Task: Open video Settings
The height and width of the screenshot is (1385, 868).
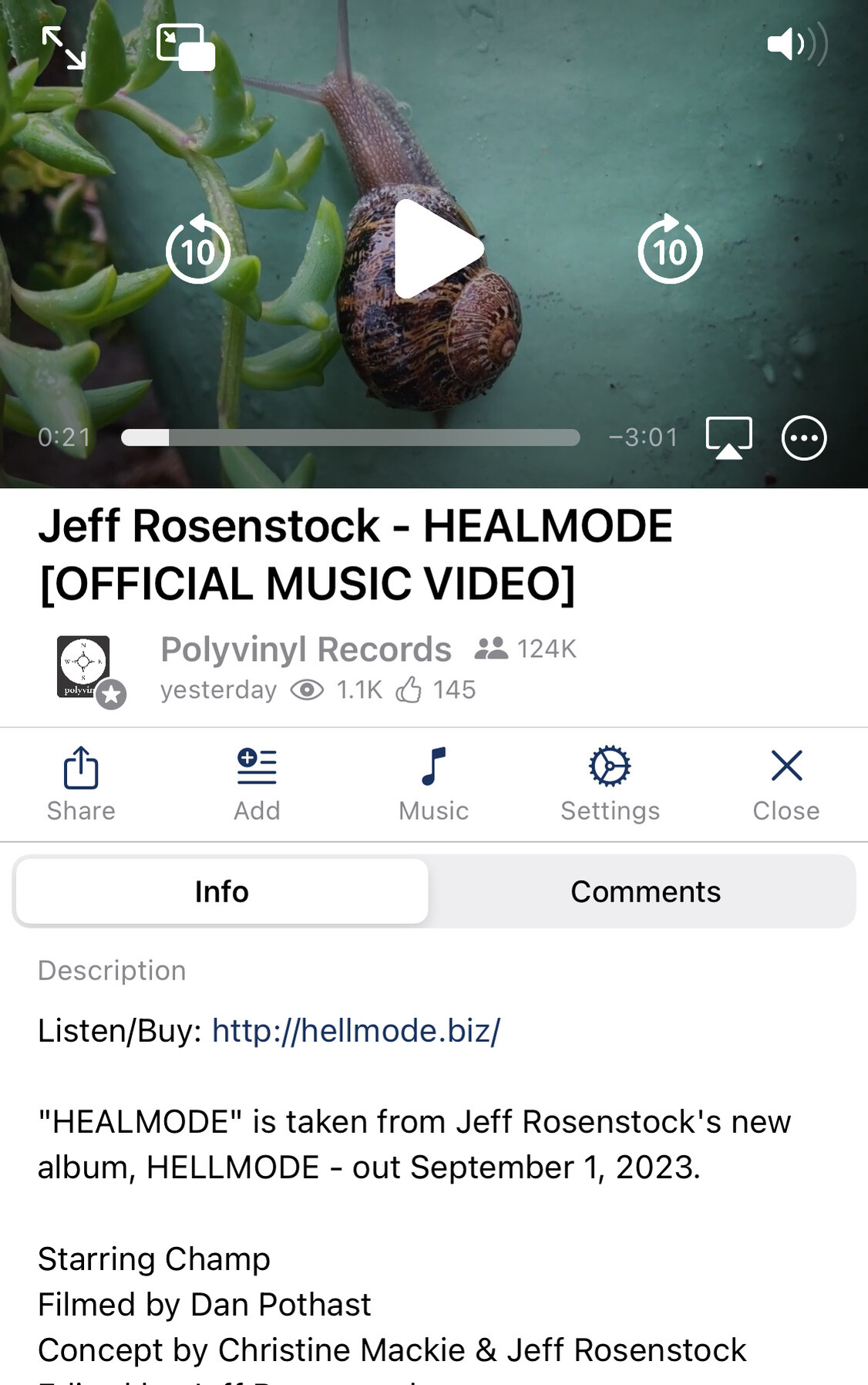Action: coord(610,783)
